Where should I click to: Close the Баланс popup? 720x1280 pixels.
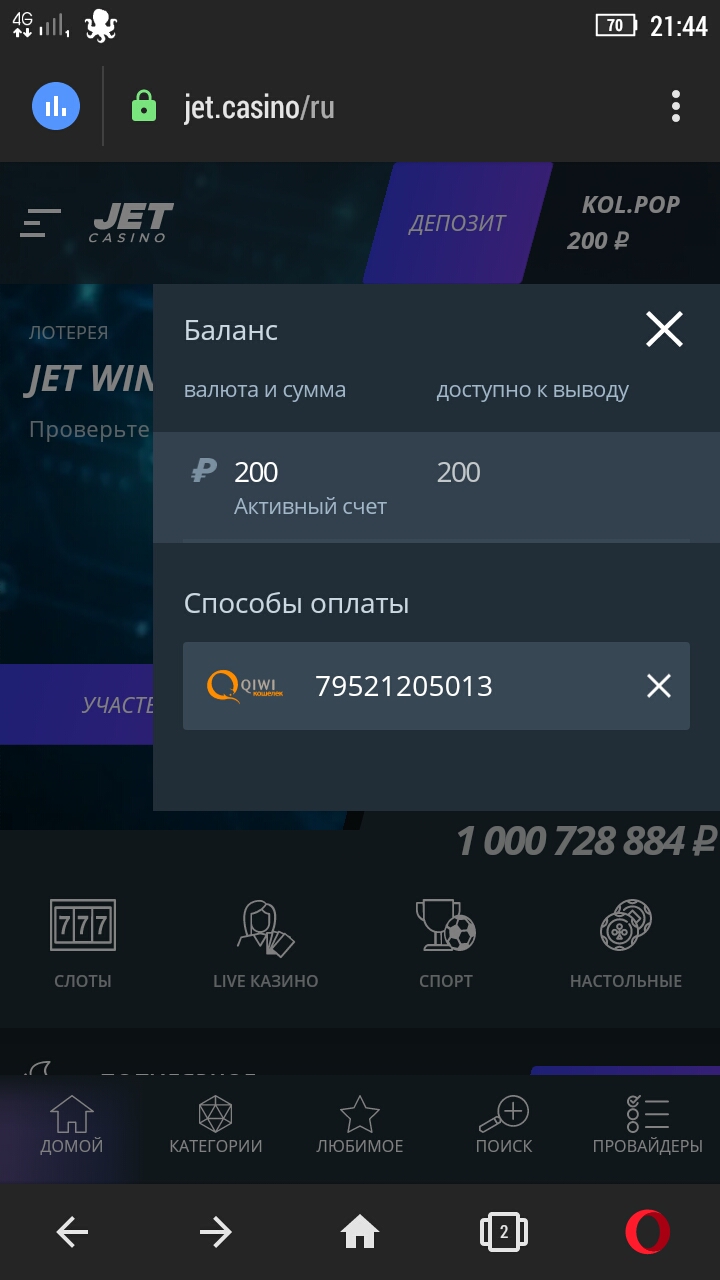click(x=664, y=329)
